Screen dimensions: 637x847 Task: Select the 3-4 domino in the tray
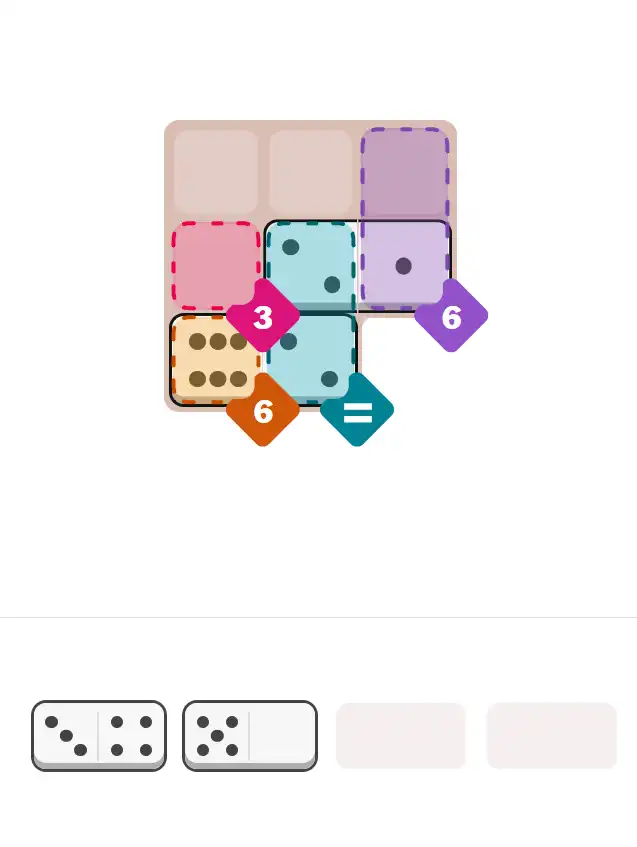(x=99, y=735)
